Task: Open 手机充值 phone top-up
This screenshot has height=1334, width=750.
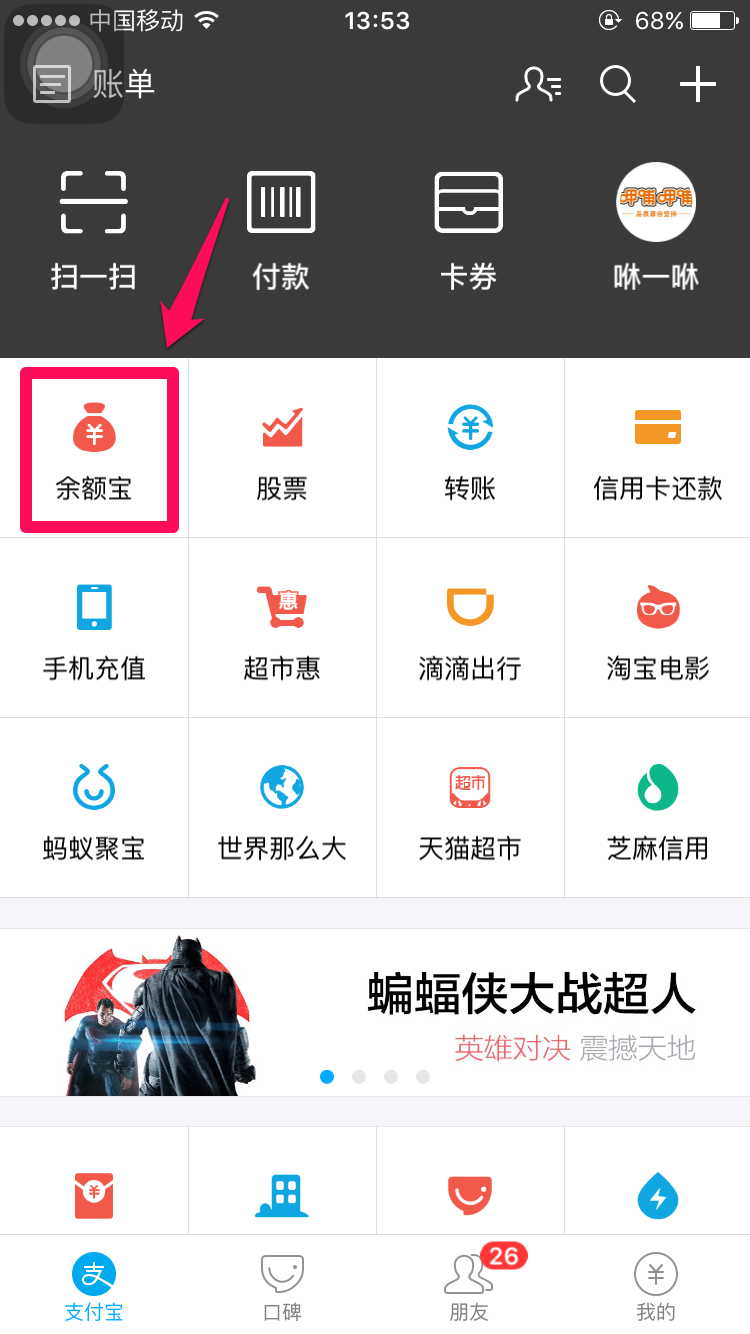Action: coord(94,630)
